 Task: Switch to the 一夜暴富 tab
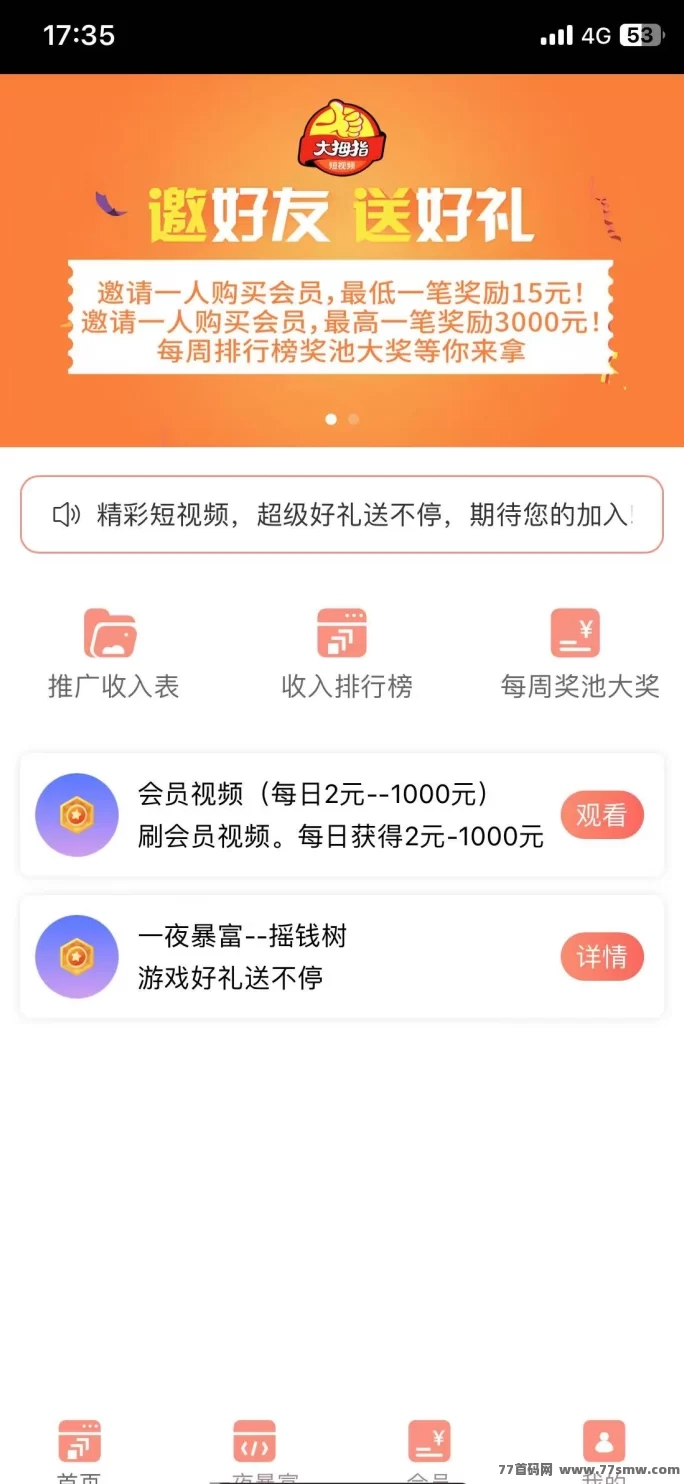254,1451
